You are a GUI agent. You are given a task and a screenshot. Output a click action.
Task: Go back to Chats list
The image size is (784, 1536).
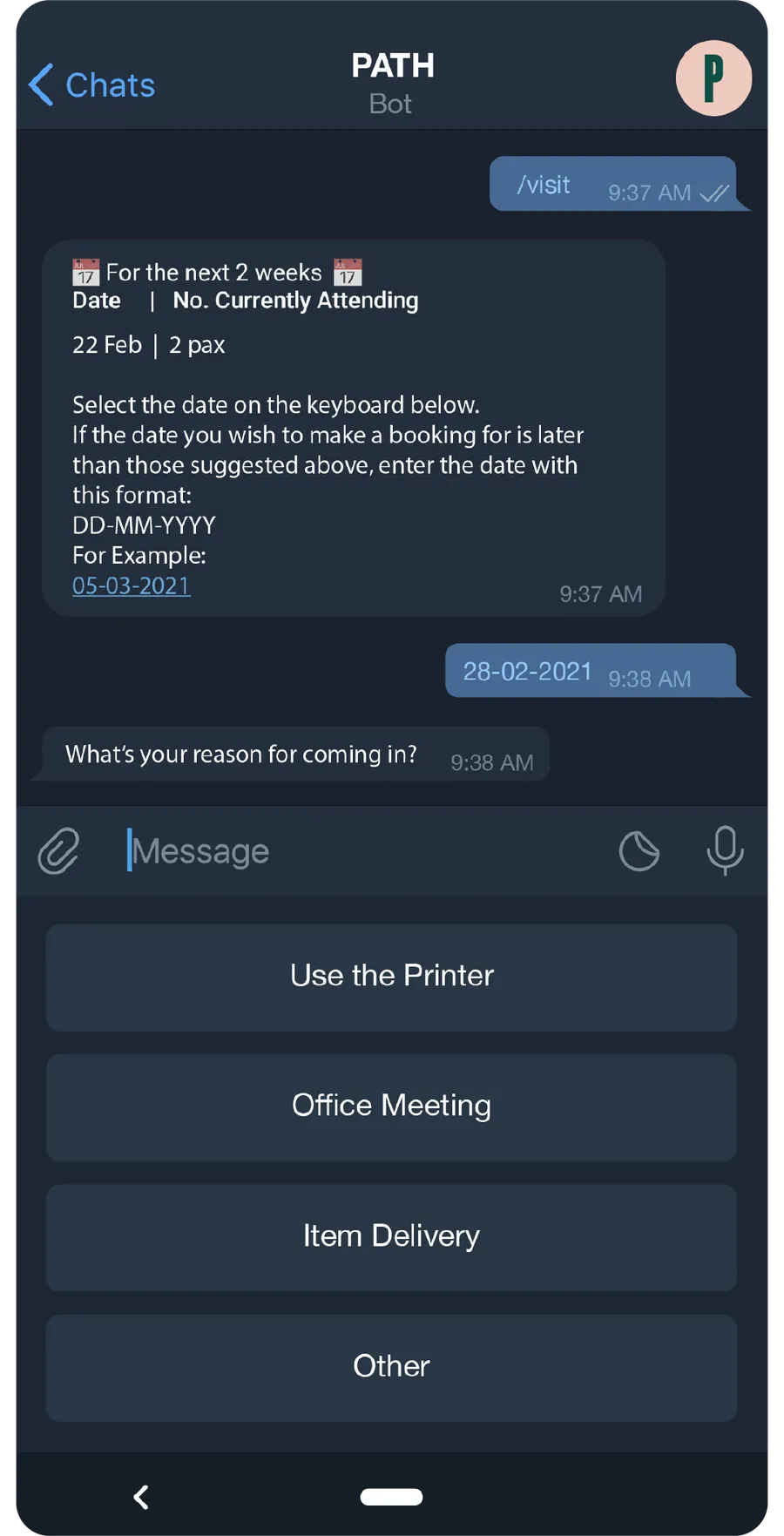91,85
